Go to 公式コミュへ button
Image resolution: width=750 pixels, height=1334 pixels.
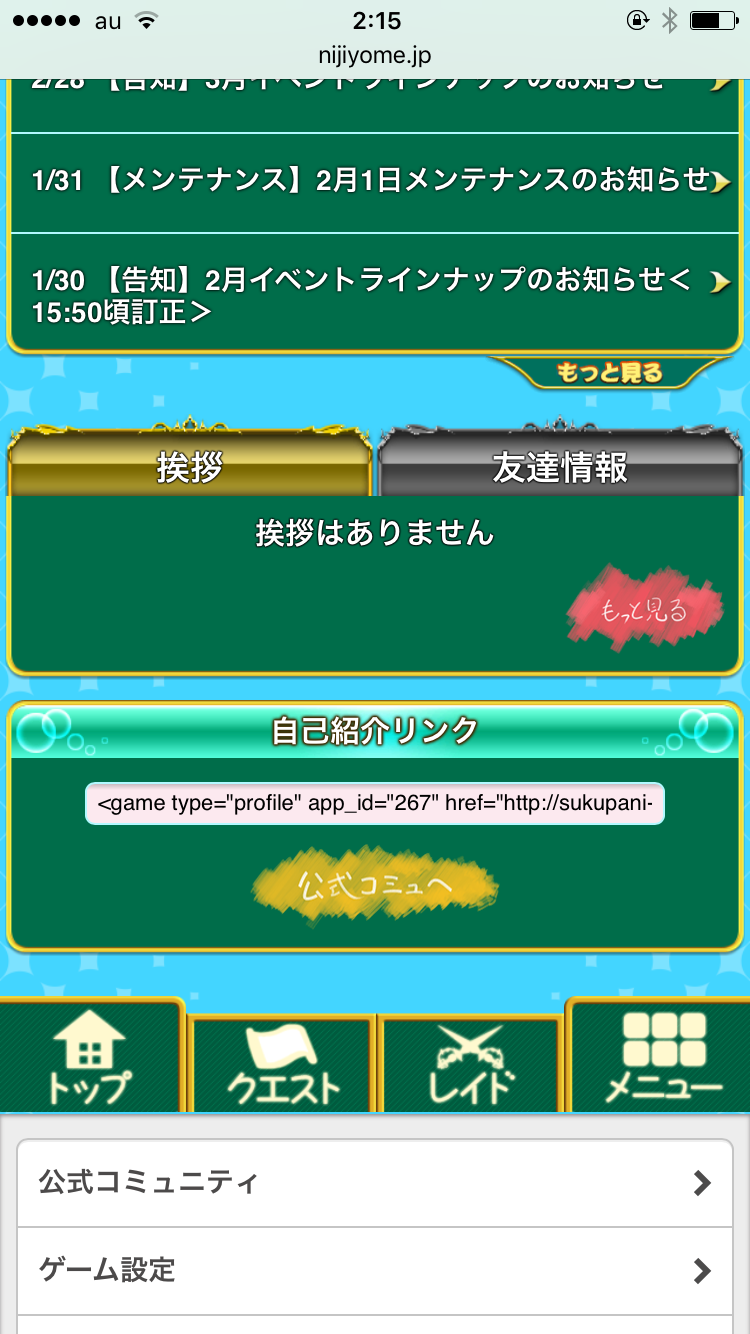[x=375, y=885]
